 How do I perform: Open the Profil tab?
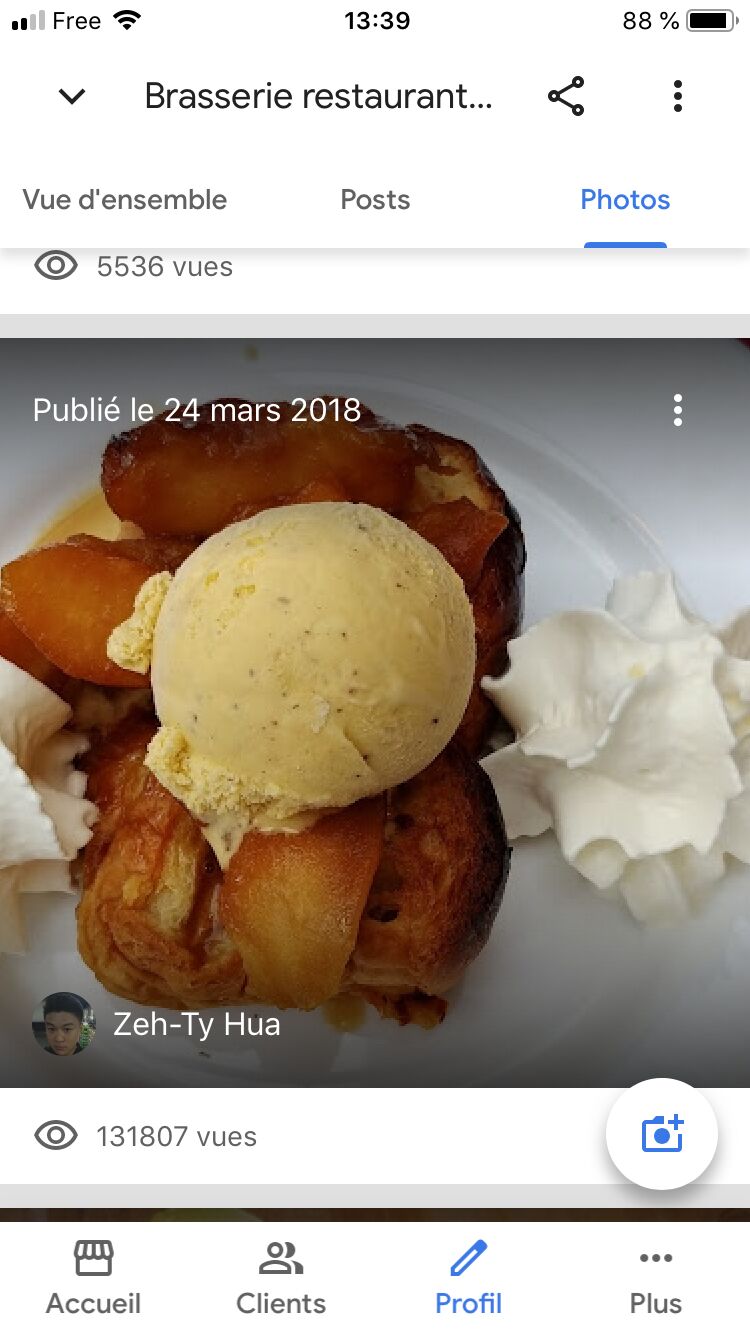click(468, 1278)
